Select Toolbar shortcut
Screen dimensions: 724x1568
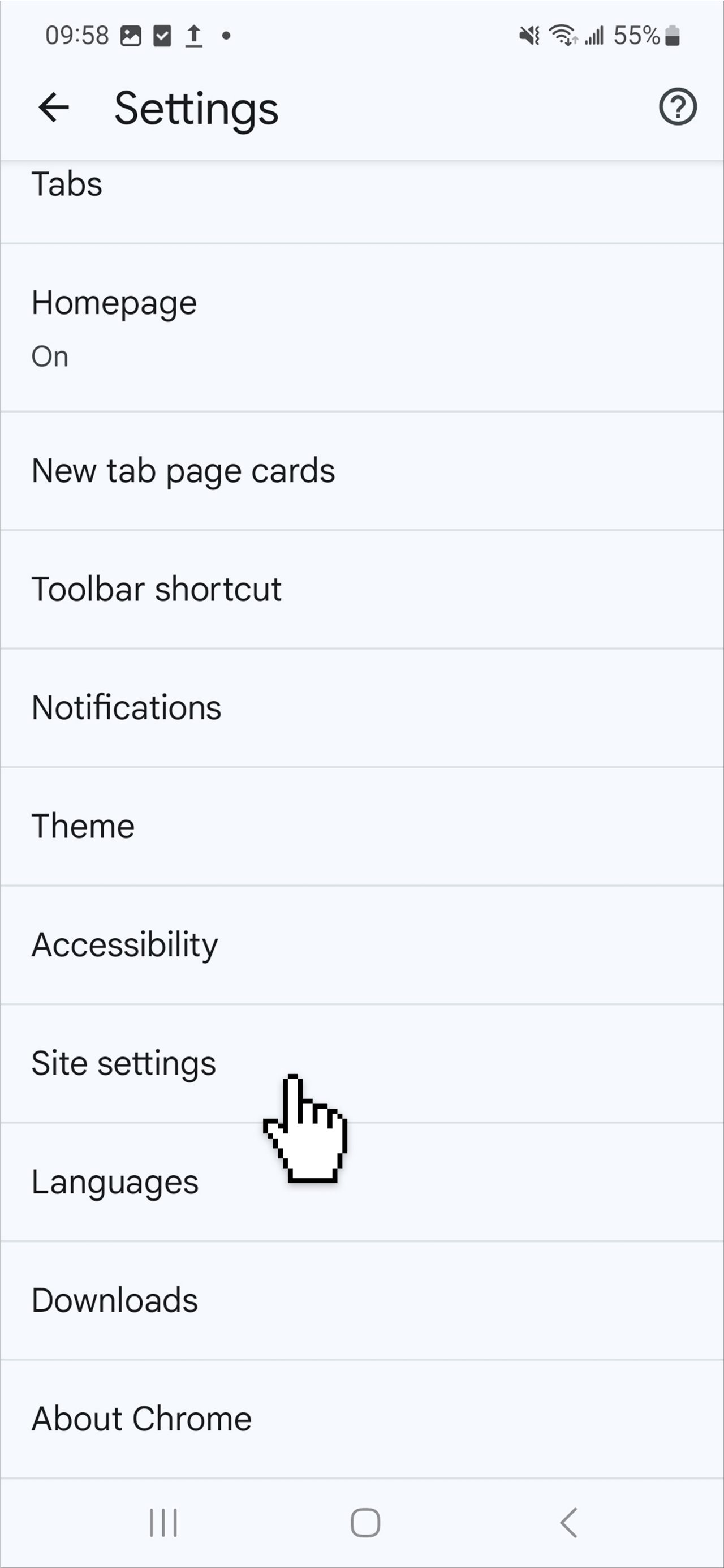tap(362, 589)
